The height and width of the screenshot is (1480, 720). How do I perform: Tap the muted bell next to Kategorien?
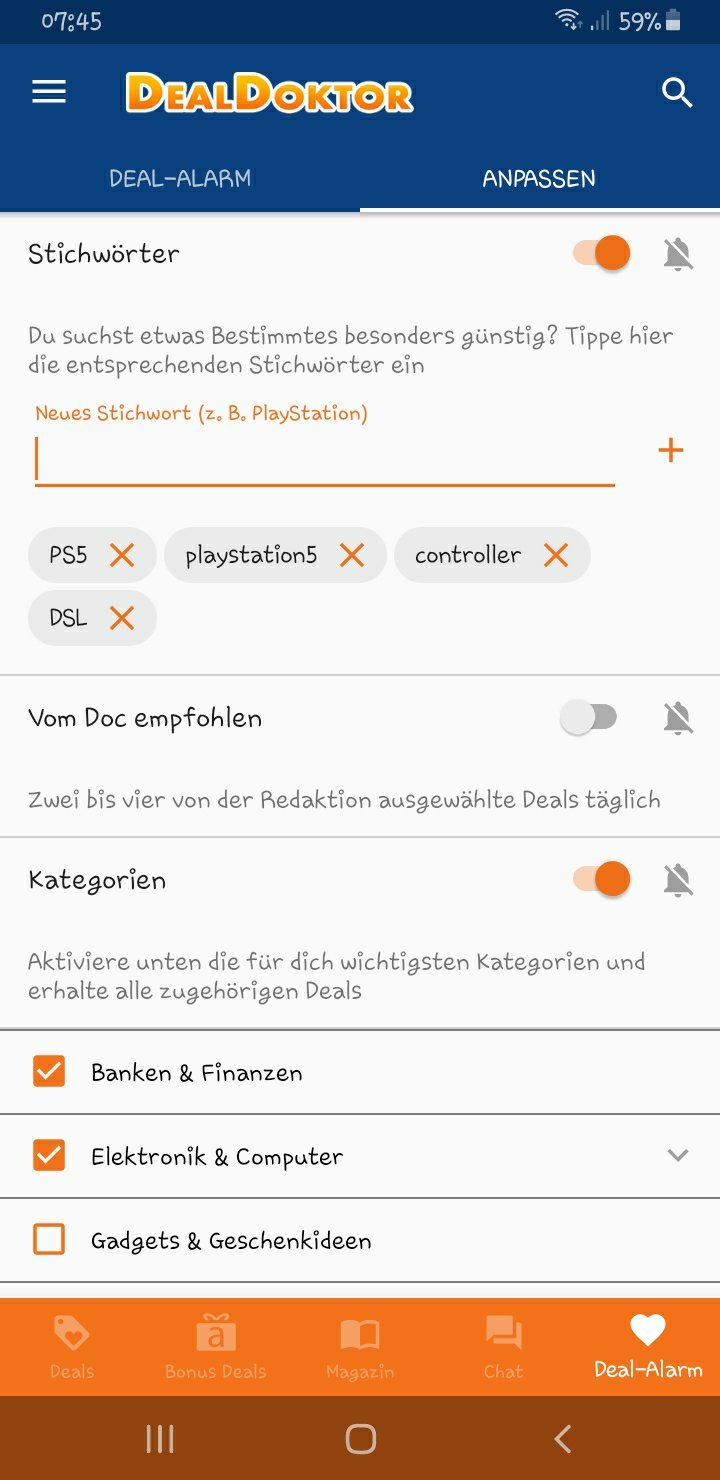[x=678, y=880]
